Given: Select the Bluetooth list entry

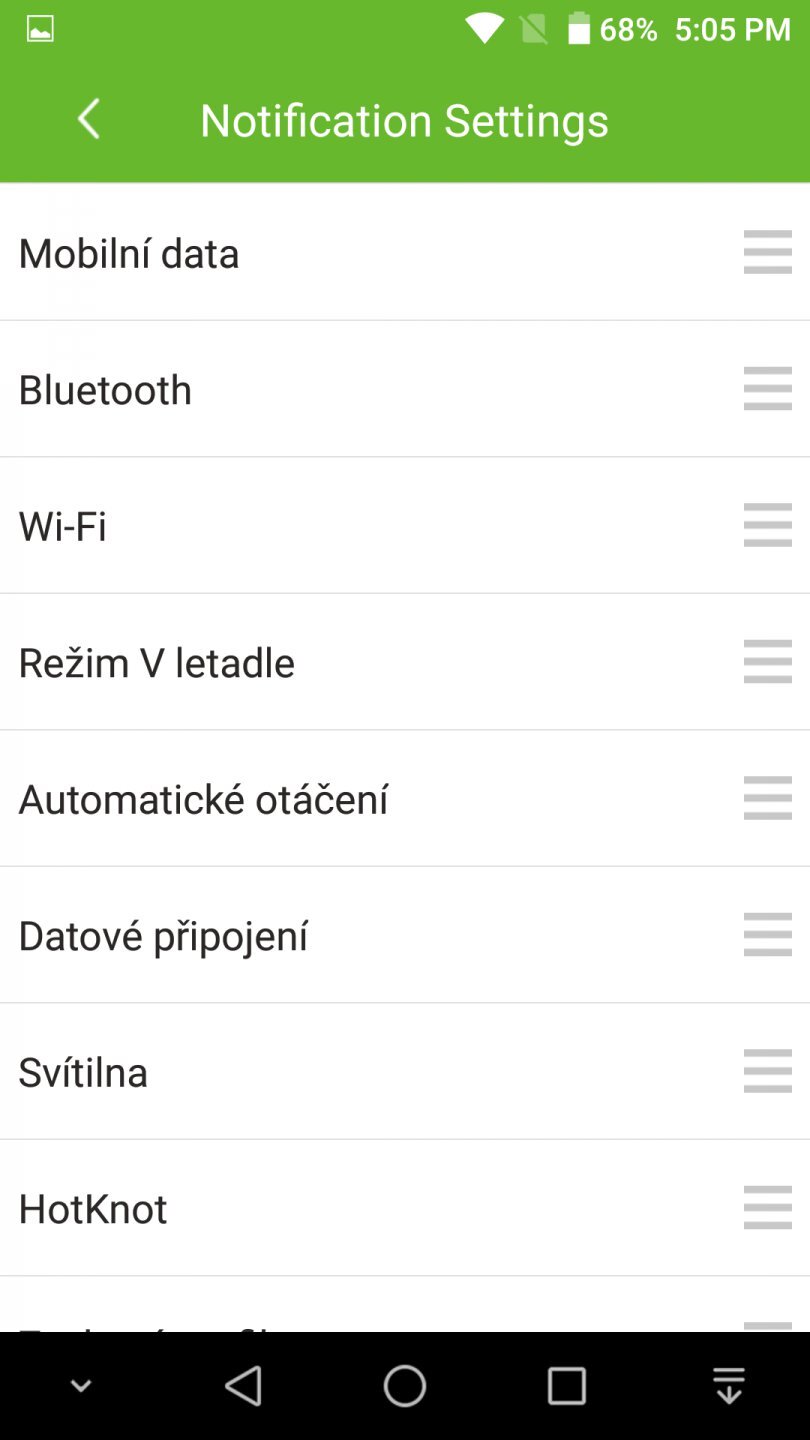Looking at the screenshot, I should click(300, 389).
